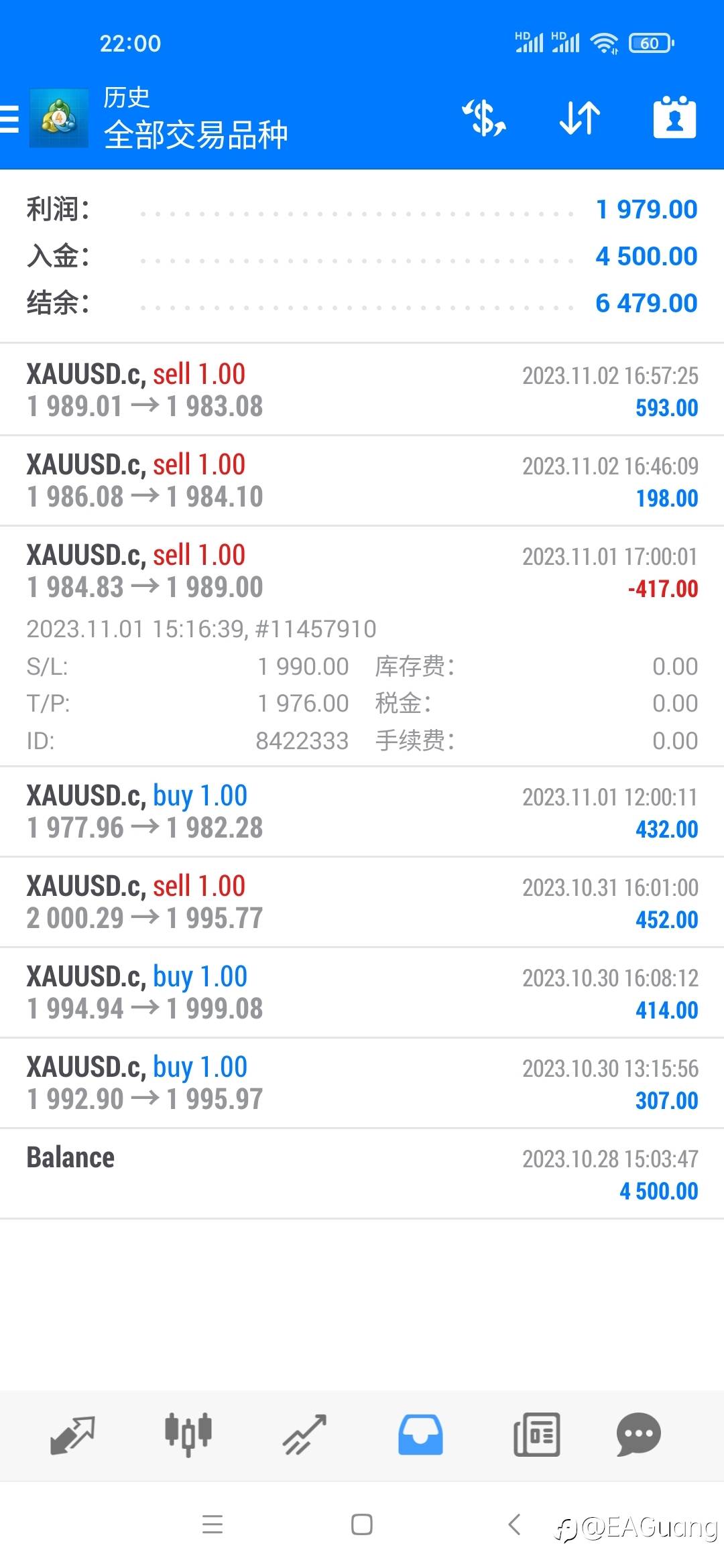The height and width of the screenshot is (1568, 724).
Task: Select the History inbox tab
Action: (x=420, y=1435)
